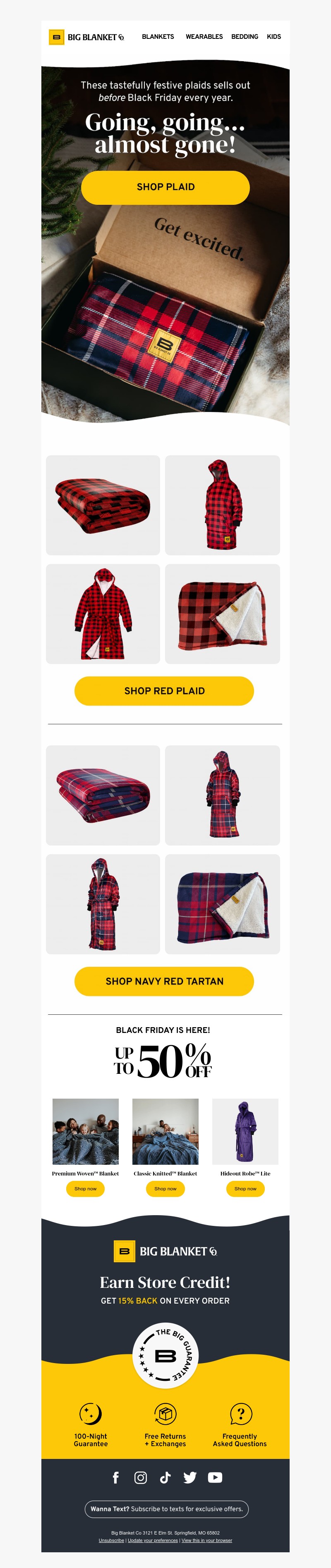Image resolution: width=331 pixels, height=1568 pixels.
Task: Open the TikTok profile
Action: point(165,1477)
